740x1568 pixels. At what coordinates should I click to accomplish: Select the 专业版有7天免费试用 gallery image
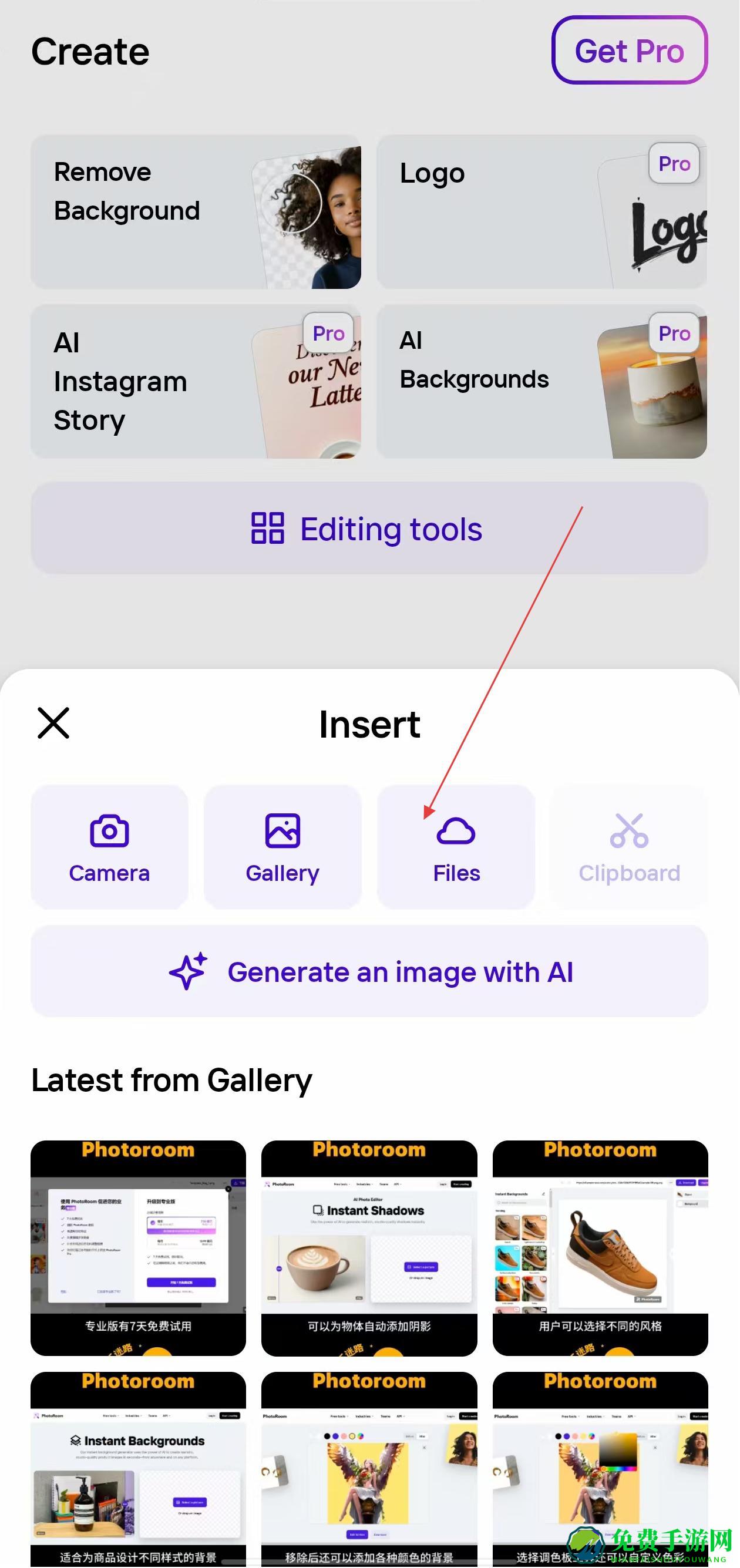(x=138, y=1247)
